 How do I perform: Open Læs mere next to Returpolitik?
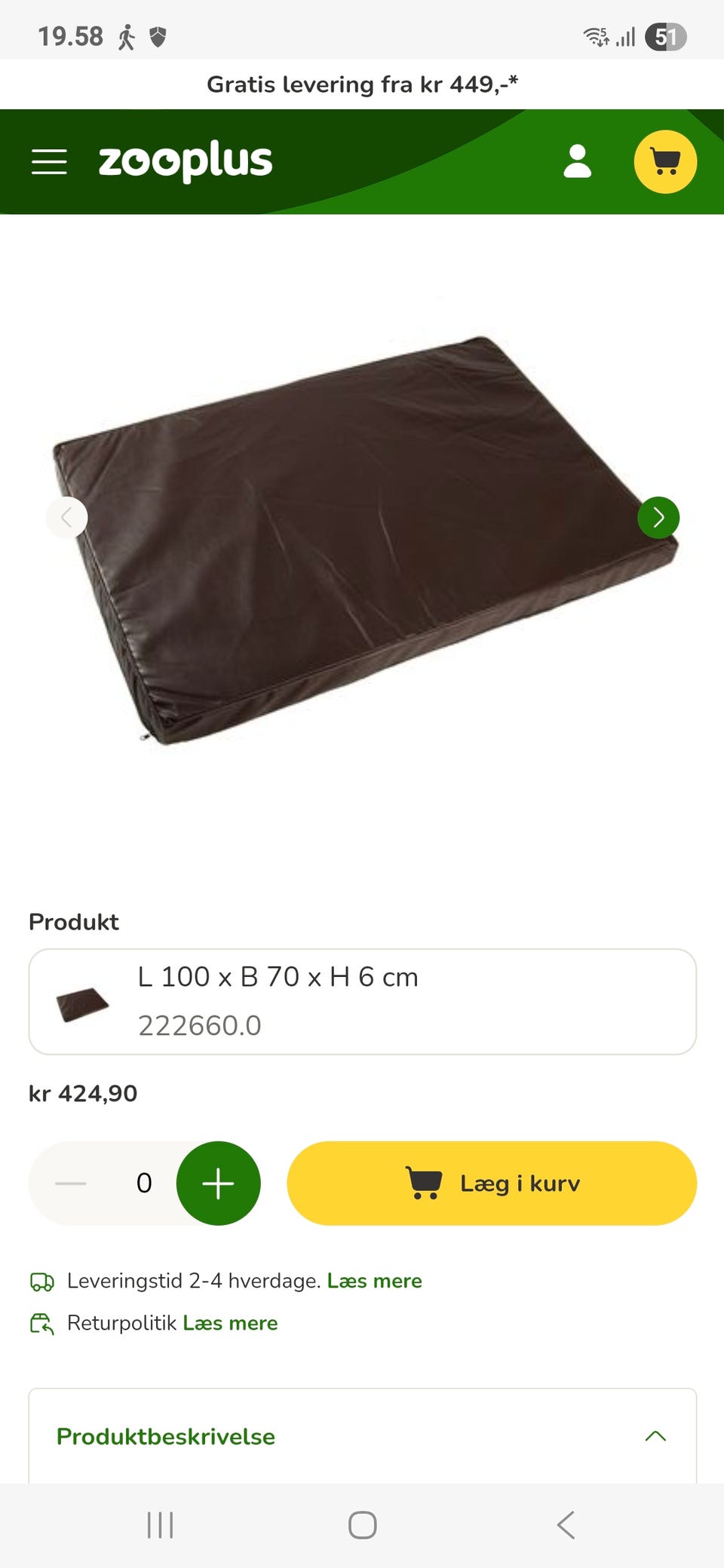[x=230, y=1323]
